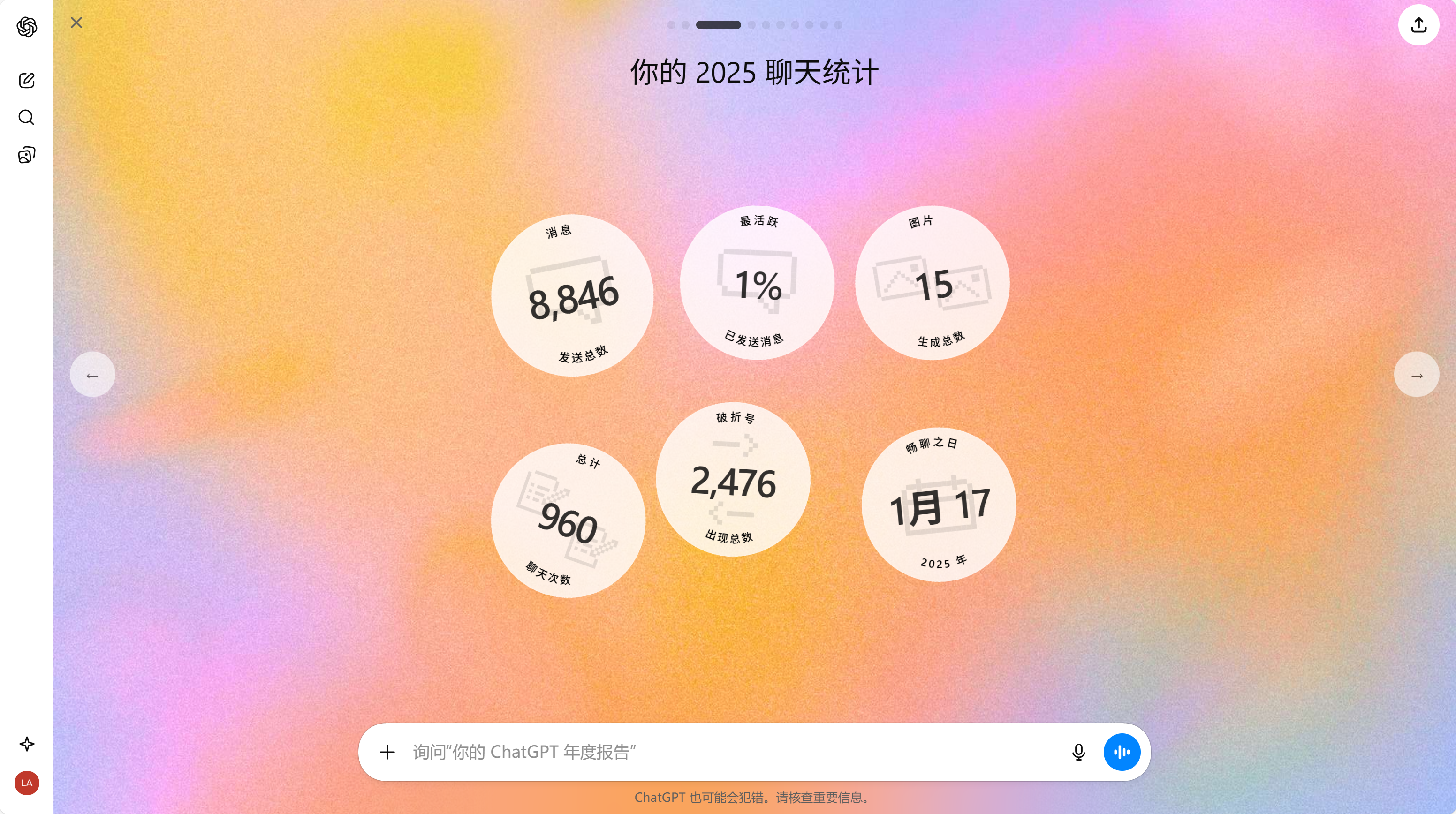Close the 2025 chat stats view
Viewport: 1456px width, 814px height.
pyautogui.click(x=76, y=23)
